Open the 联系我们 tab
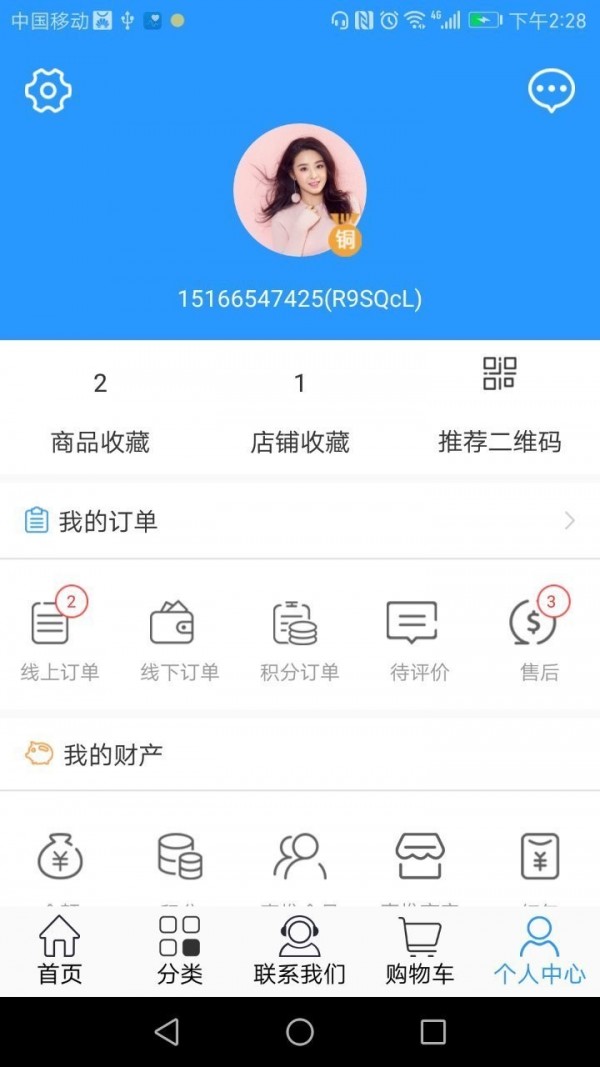Screen dimensions: 600x1067 tap(299, 951)
